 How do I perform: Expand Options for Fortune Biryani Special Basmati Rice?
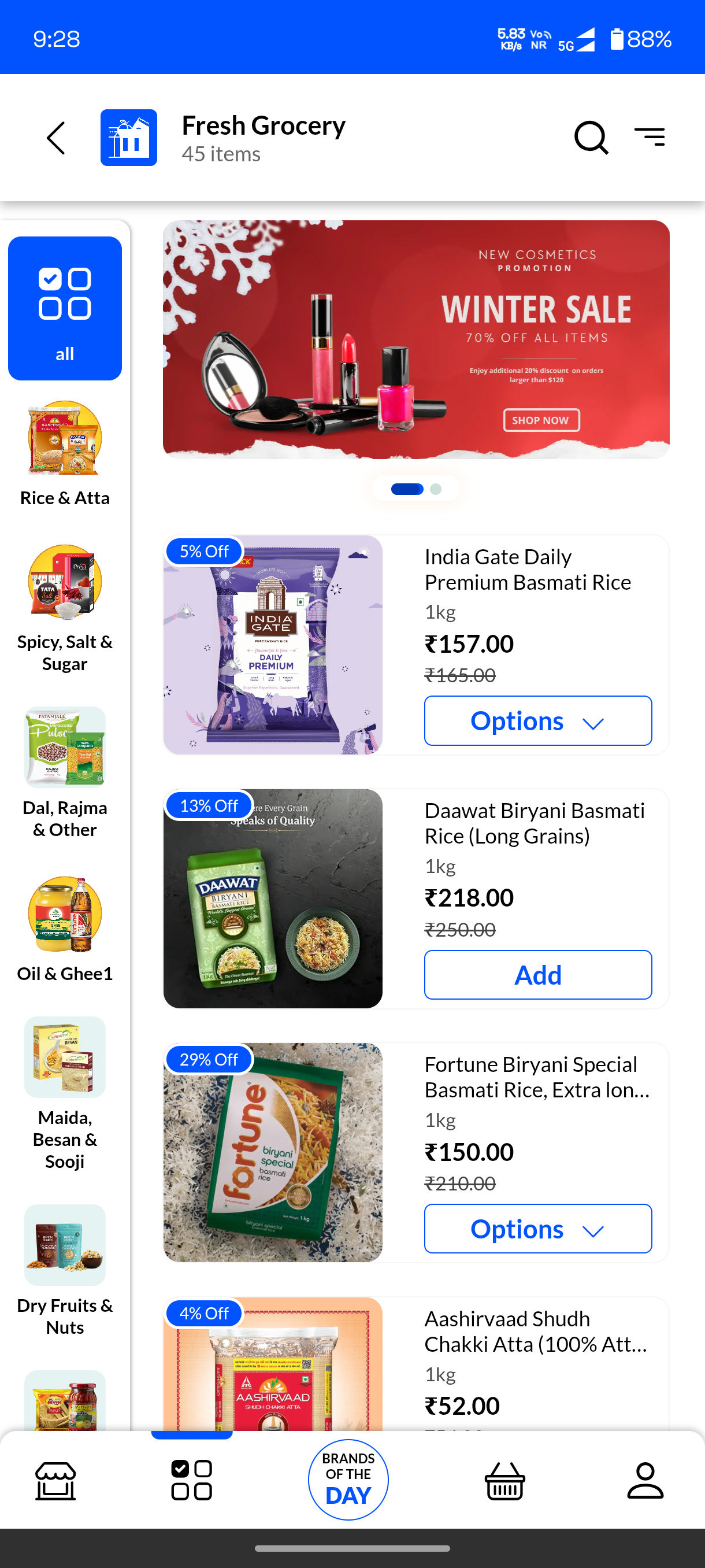537,1229
